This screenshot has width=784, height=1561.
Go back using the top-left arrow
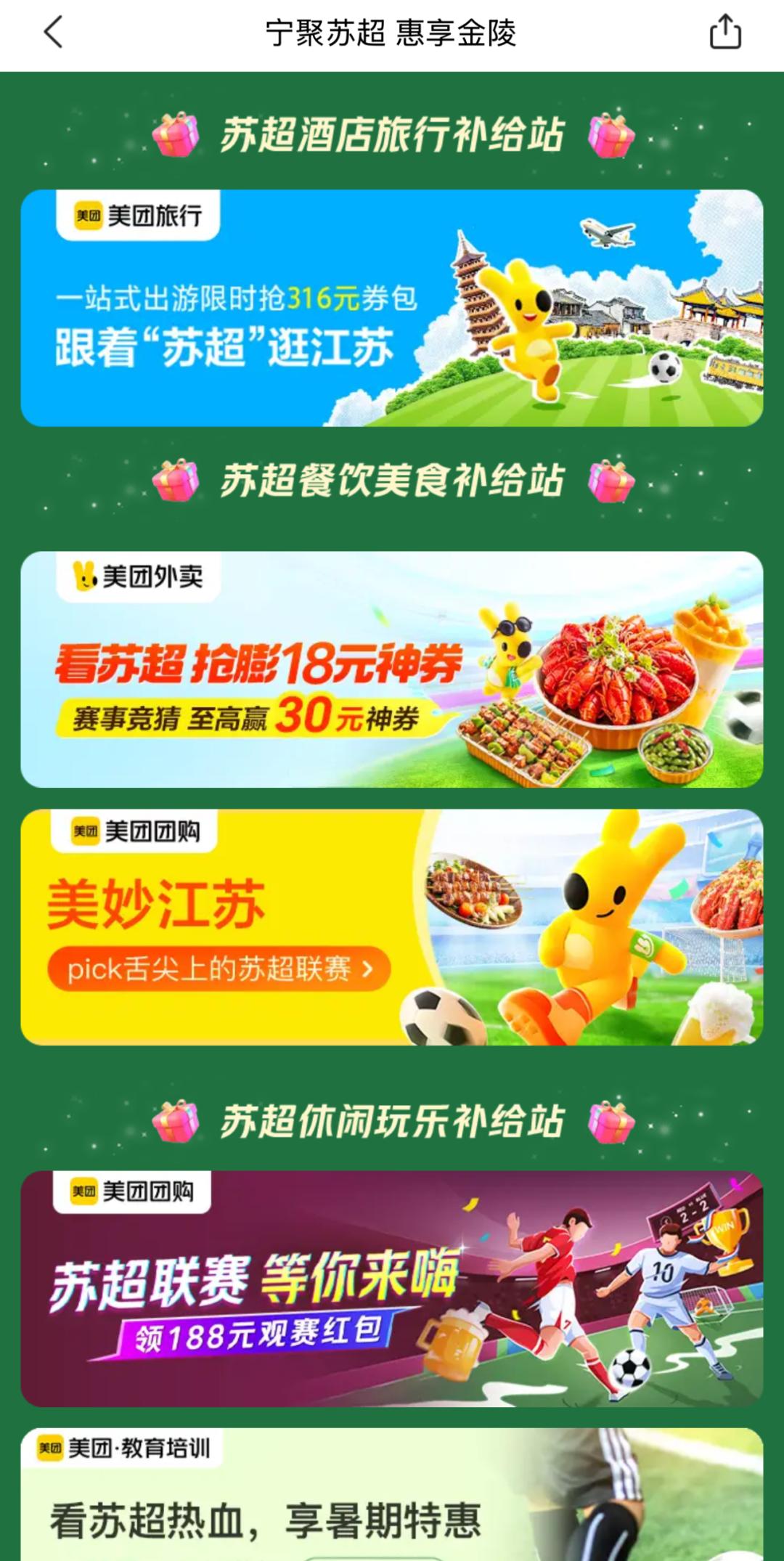[53, 33]
